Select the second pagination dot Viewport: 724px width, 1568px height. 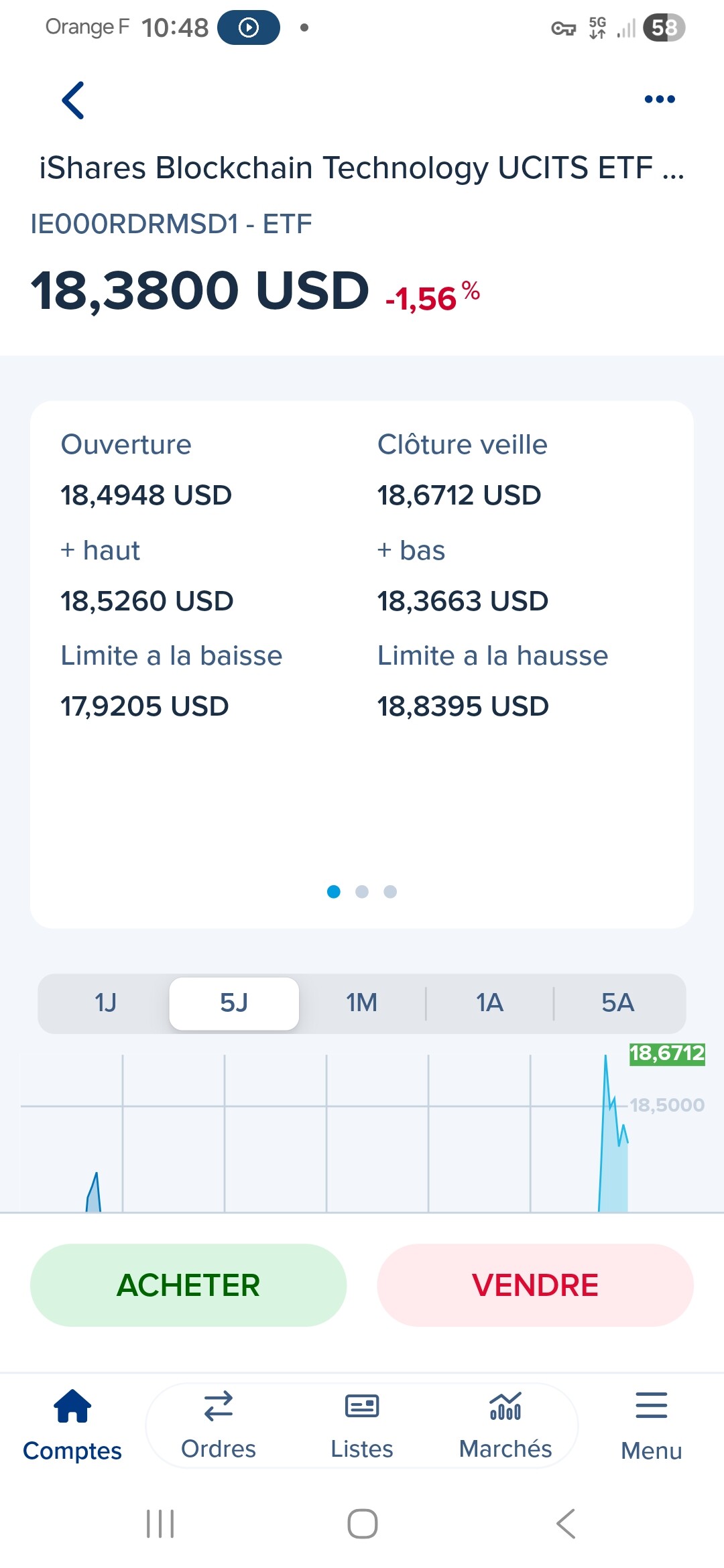(x=362, y=892)
